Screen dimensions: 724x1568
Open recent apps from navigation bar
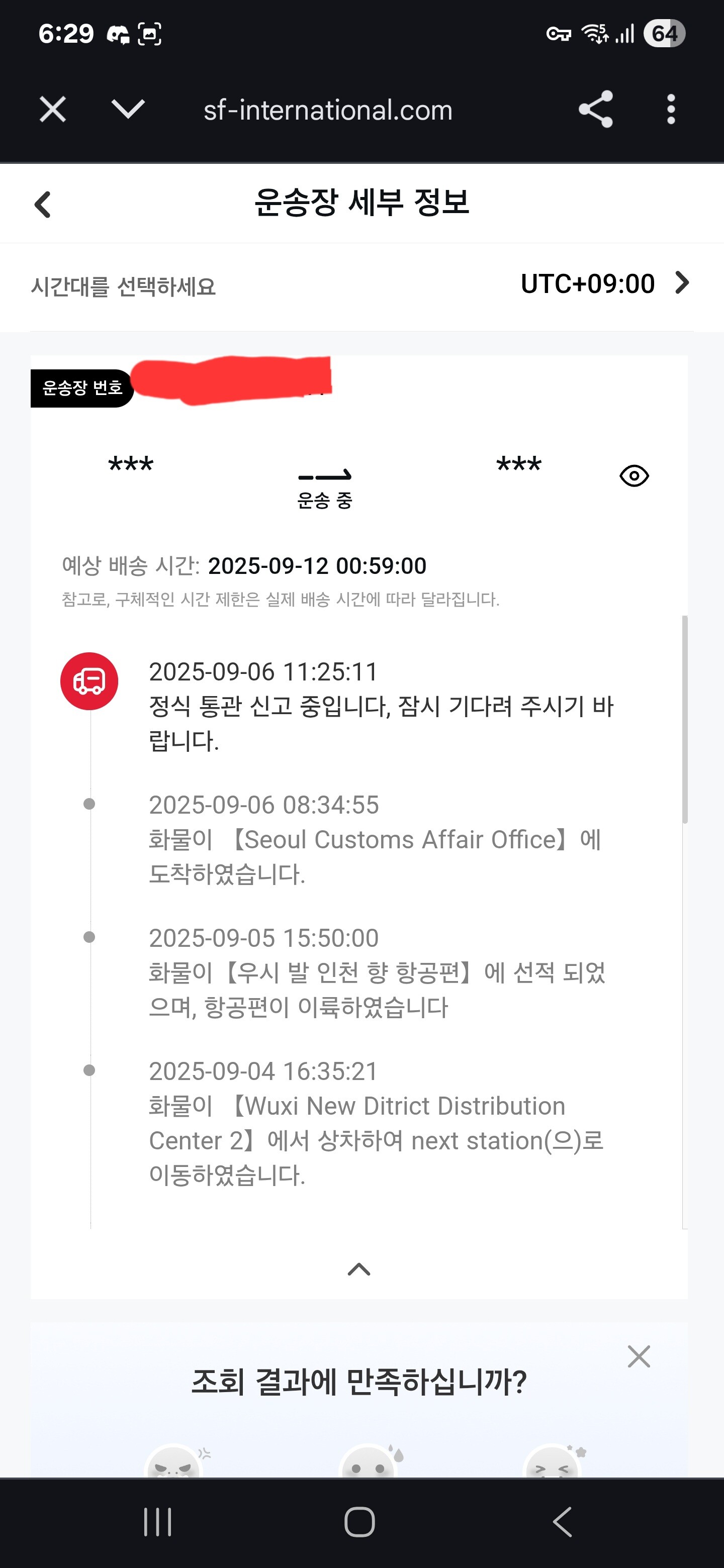pyautogui.click(x=158, y=1522)
